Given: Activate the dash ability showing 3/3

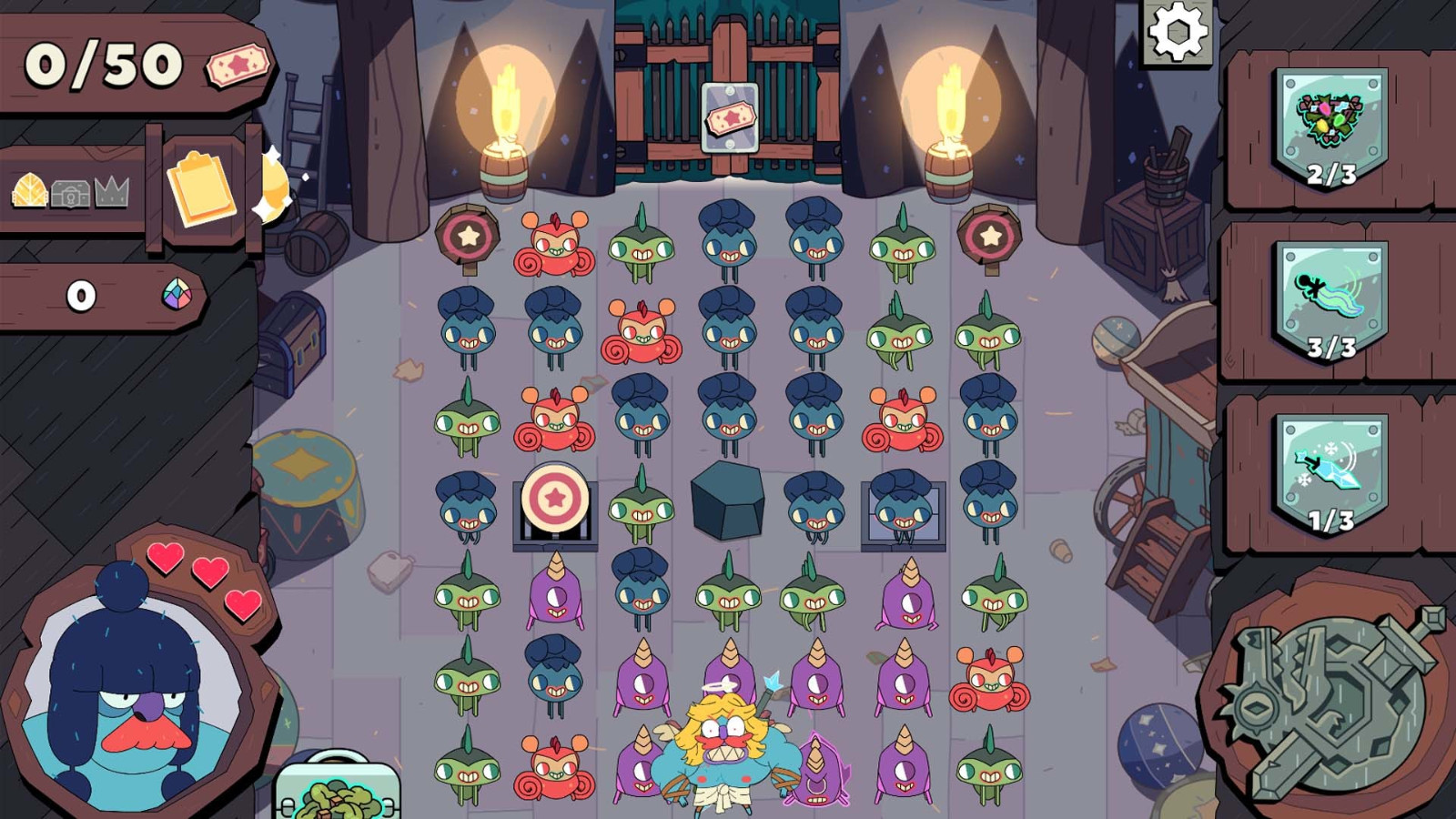Looking at the screenshot, I should click(x=1330, y=300).
